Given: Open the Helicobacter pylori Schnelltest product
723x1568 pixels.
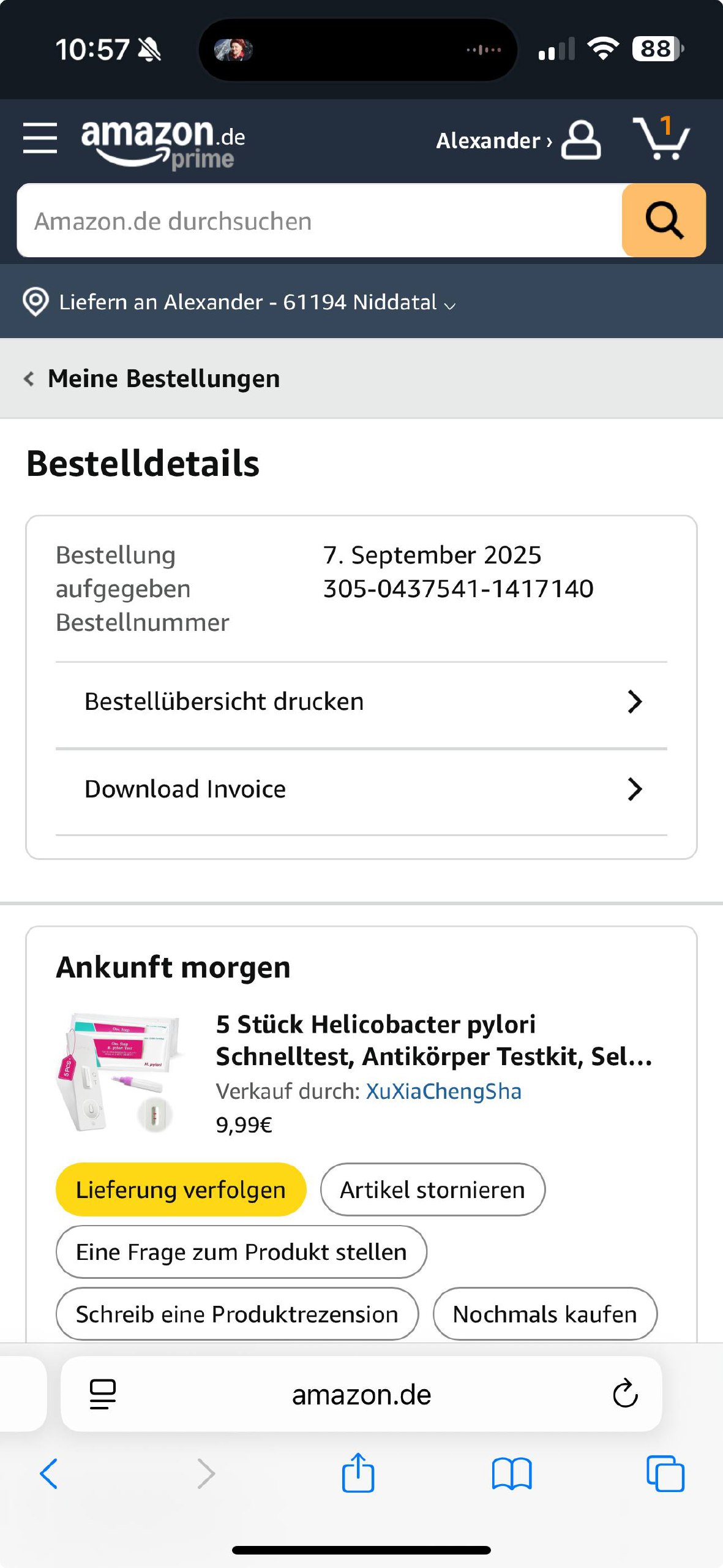Looking at the screenshot, I should [x=433, y=1040].
